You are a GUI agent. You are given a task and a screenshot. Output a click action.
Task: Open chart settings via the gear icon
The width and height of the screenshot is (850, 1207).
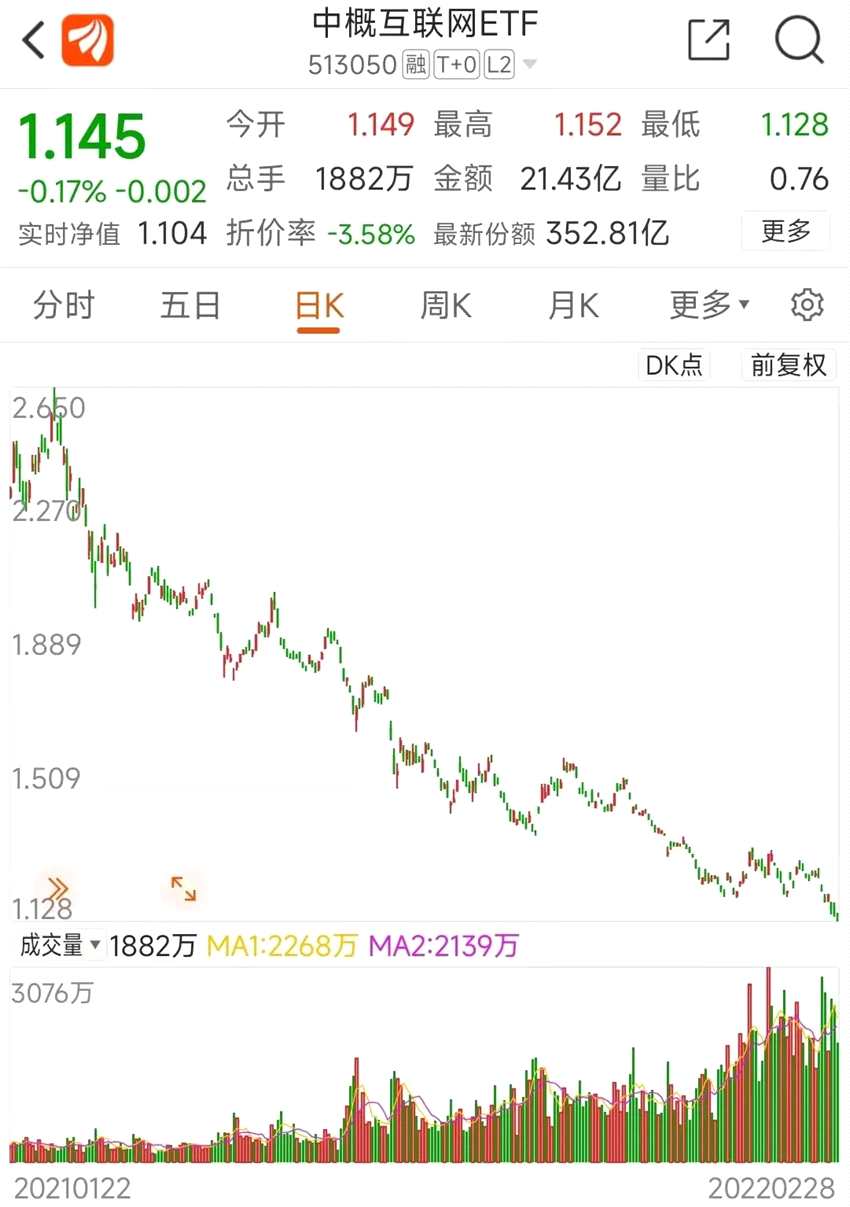tap(807, 305)
